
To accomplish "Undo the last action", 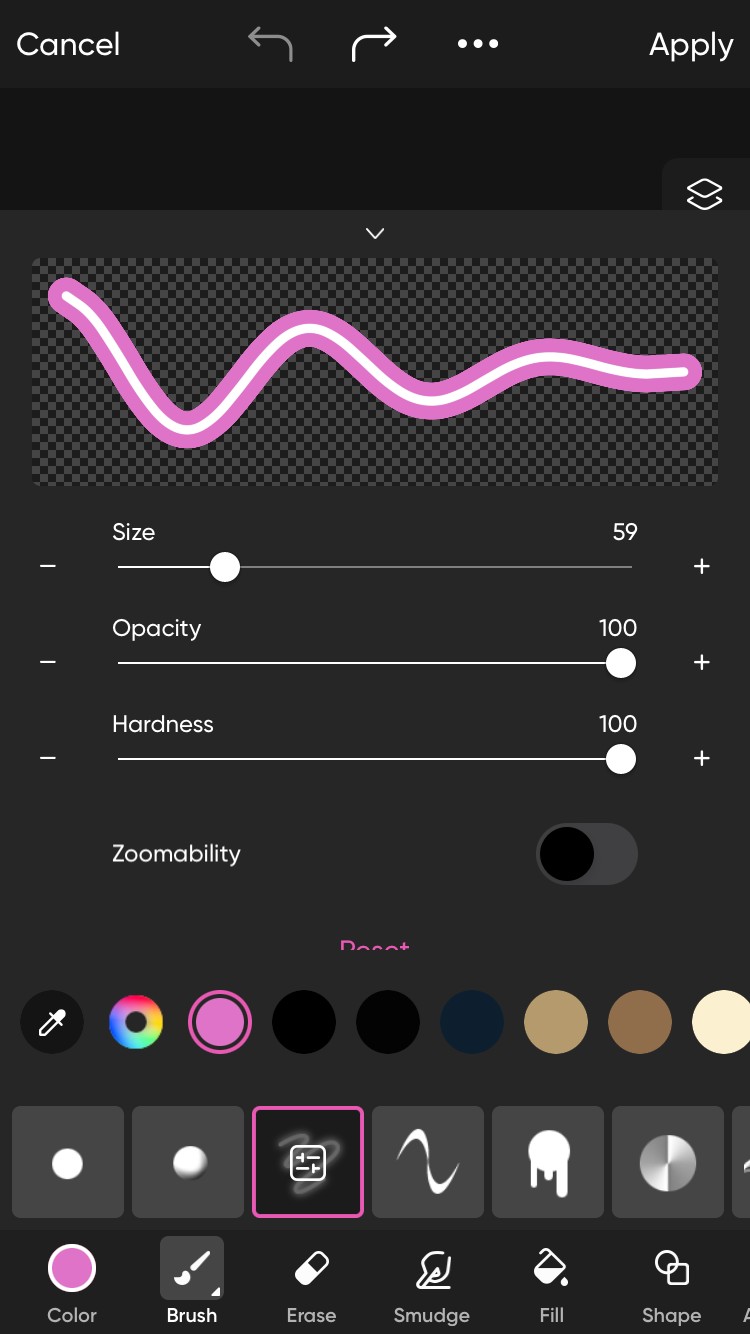I will click(270, 44).
